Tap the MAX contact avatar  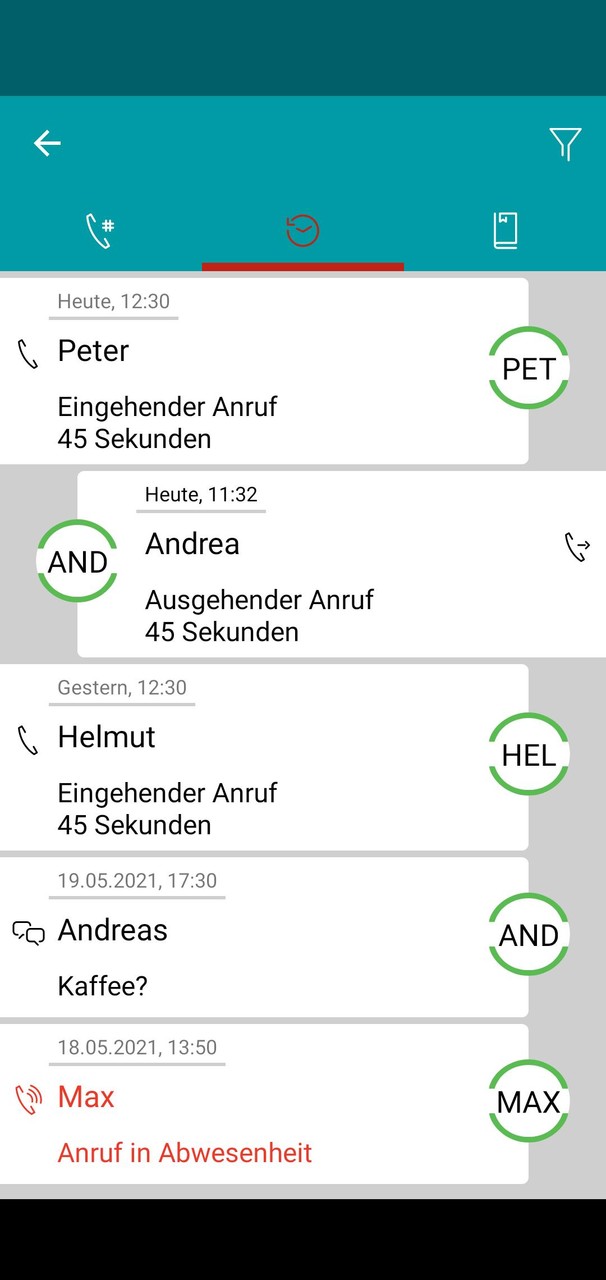(x=528, y=1101)
